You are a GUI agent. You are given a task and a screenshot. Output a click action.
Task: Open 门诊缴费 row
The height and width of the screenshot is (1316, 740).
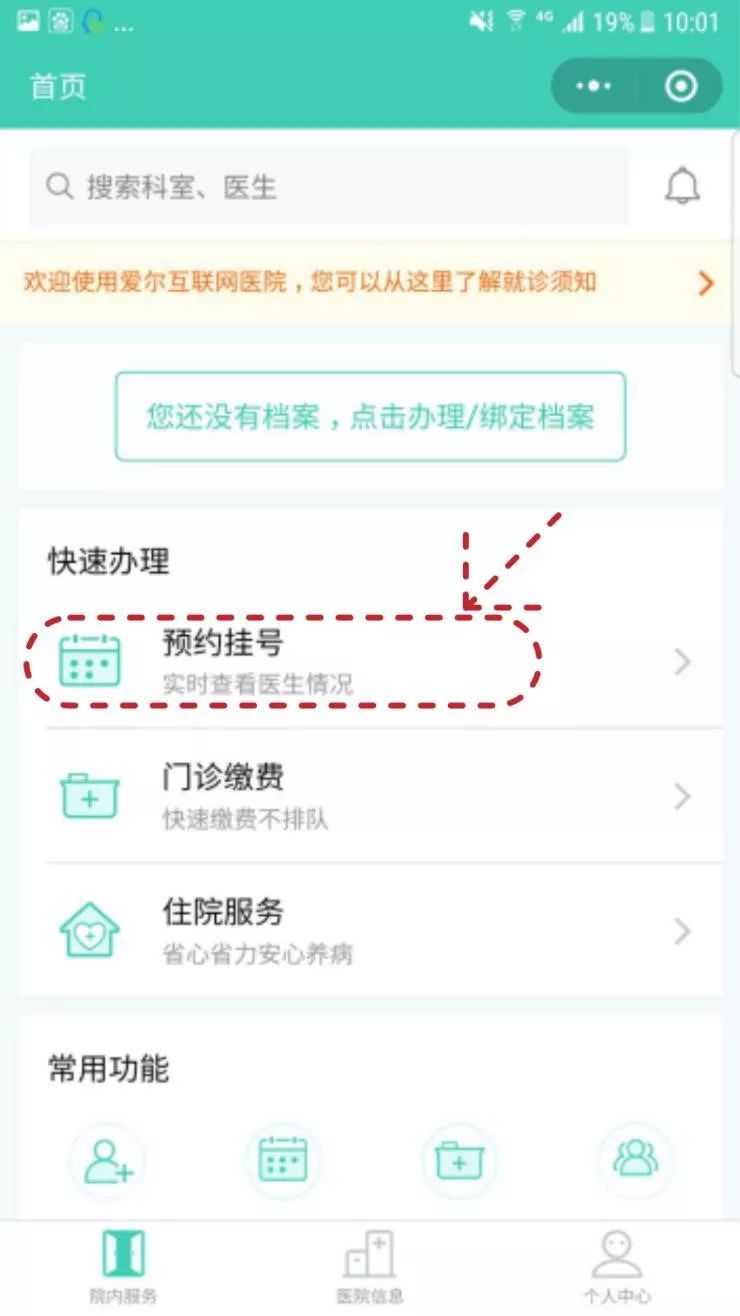coord(370,796)
